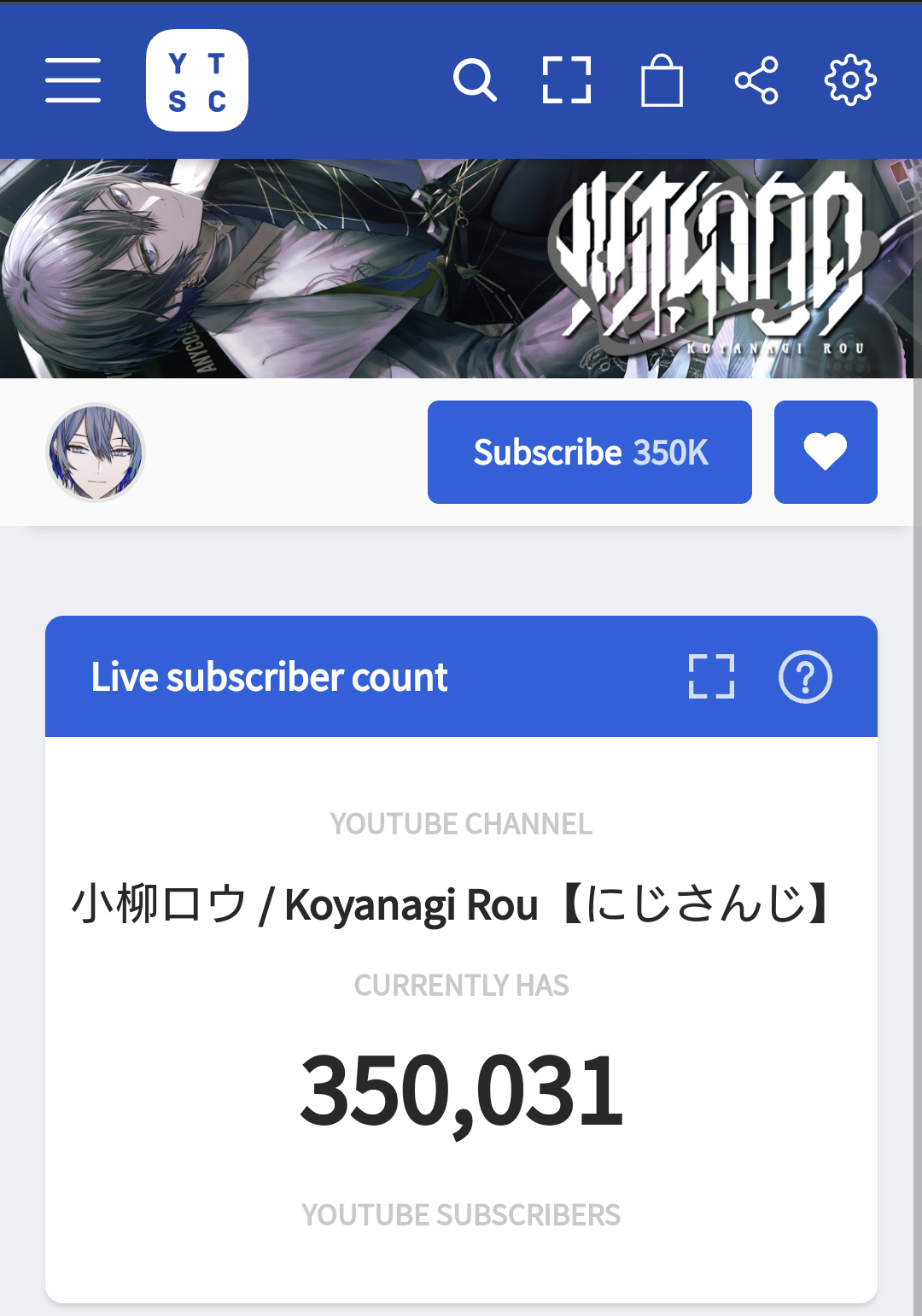Expand live subscriber count to fullscreen
The height and width of the screenshot is (1316, 922).
click(711, 676)
